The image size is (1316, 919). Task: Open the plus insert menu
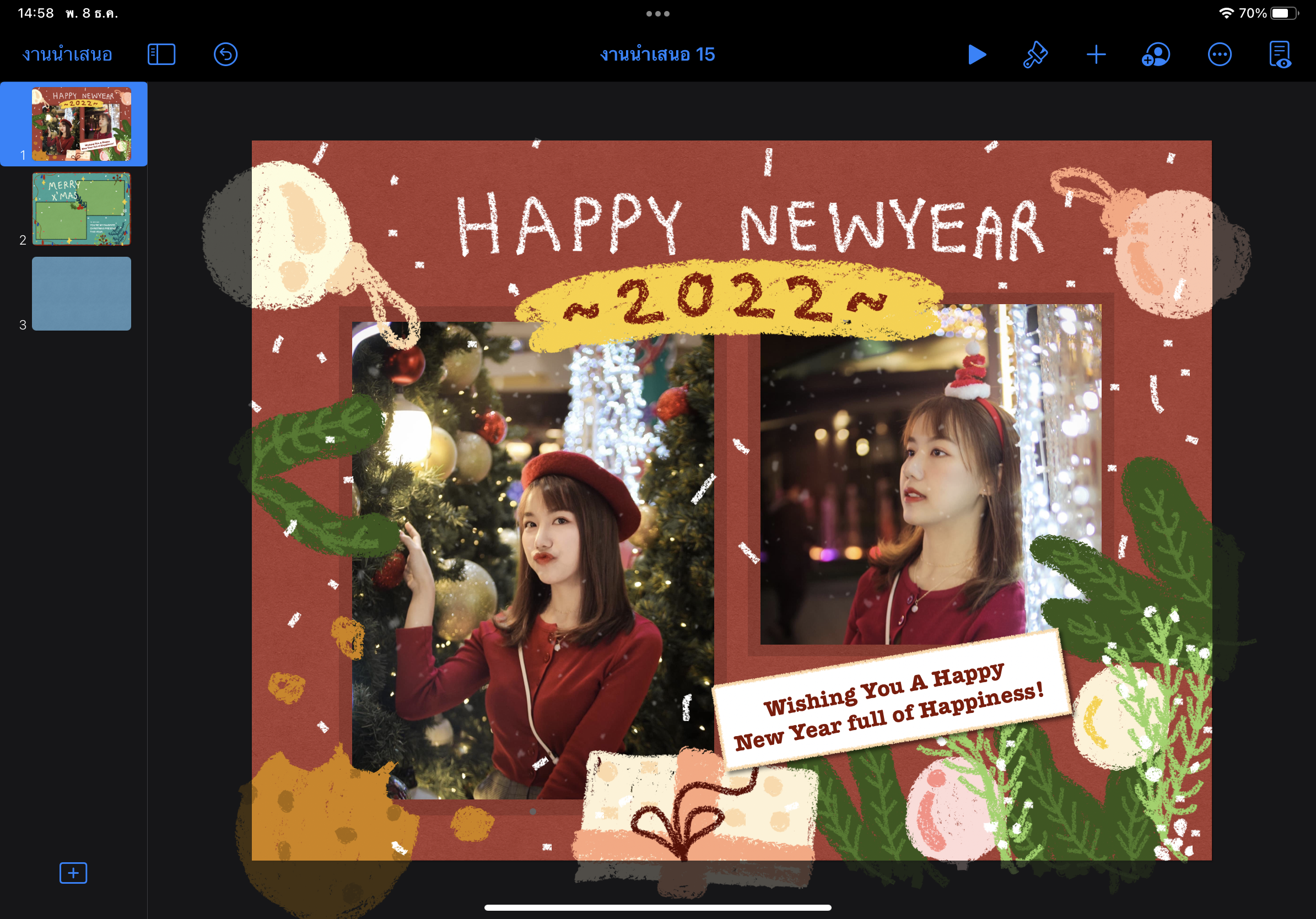(1096, 55)
